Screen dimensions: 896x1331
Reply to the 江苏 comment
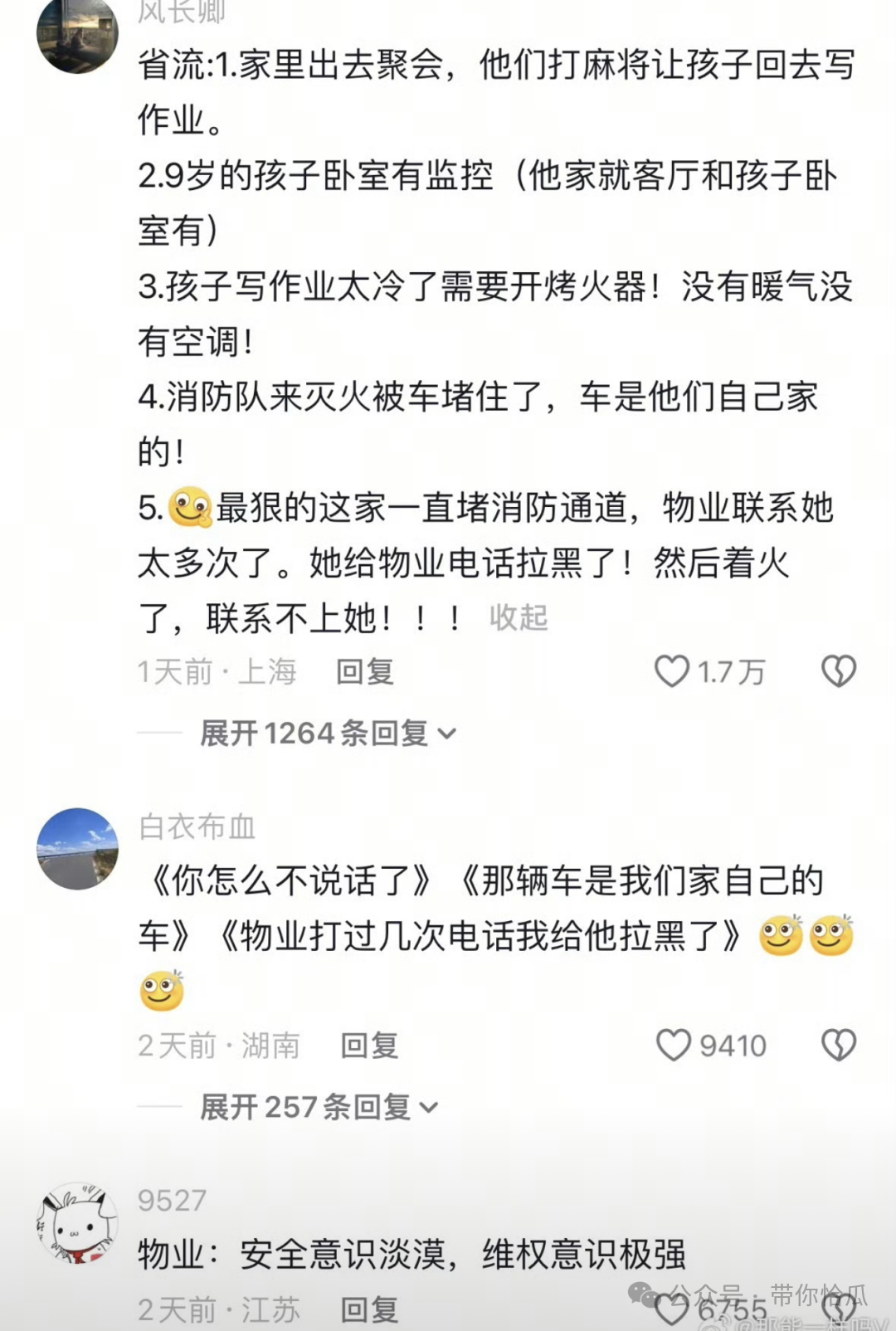click(369, 1310)
